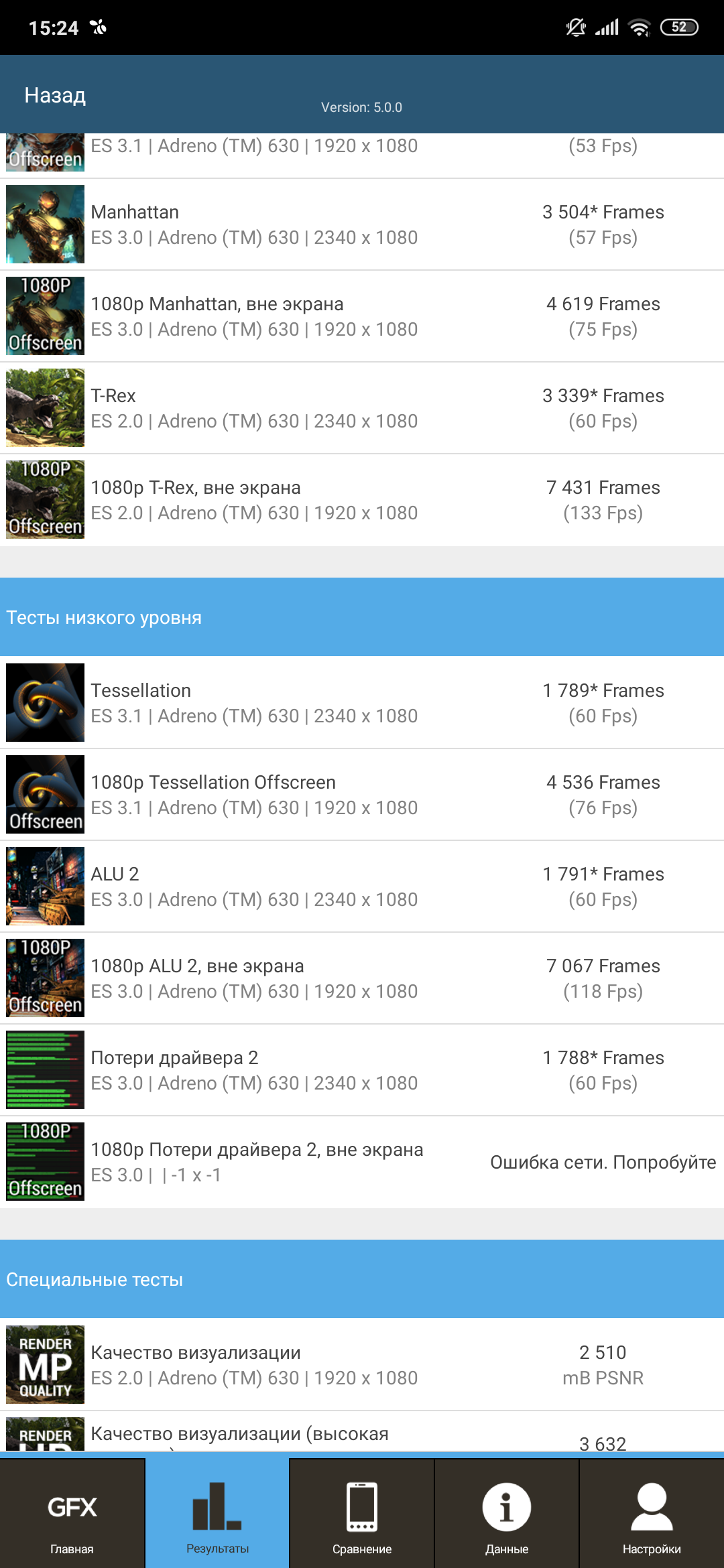Image resolution: width=724 pixels, height=1568 pixels.
Task: View 1080p T-Rex, вне экрана details
Action: pos(362,500)
